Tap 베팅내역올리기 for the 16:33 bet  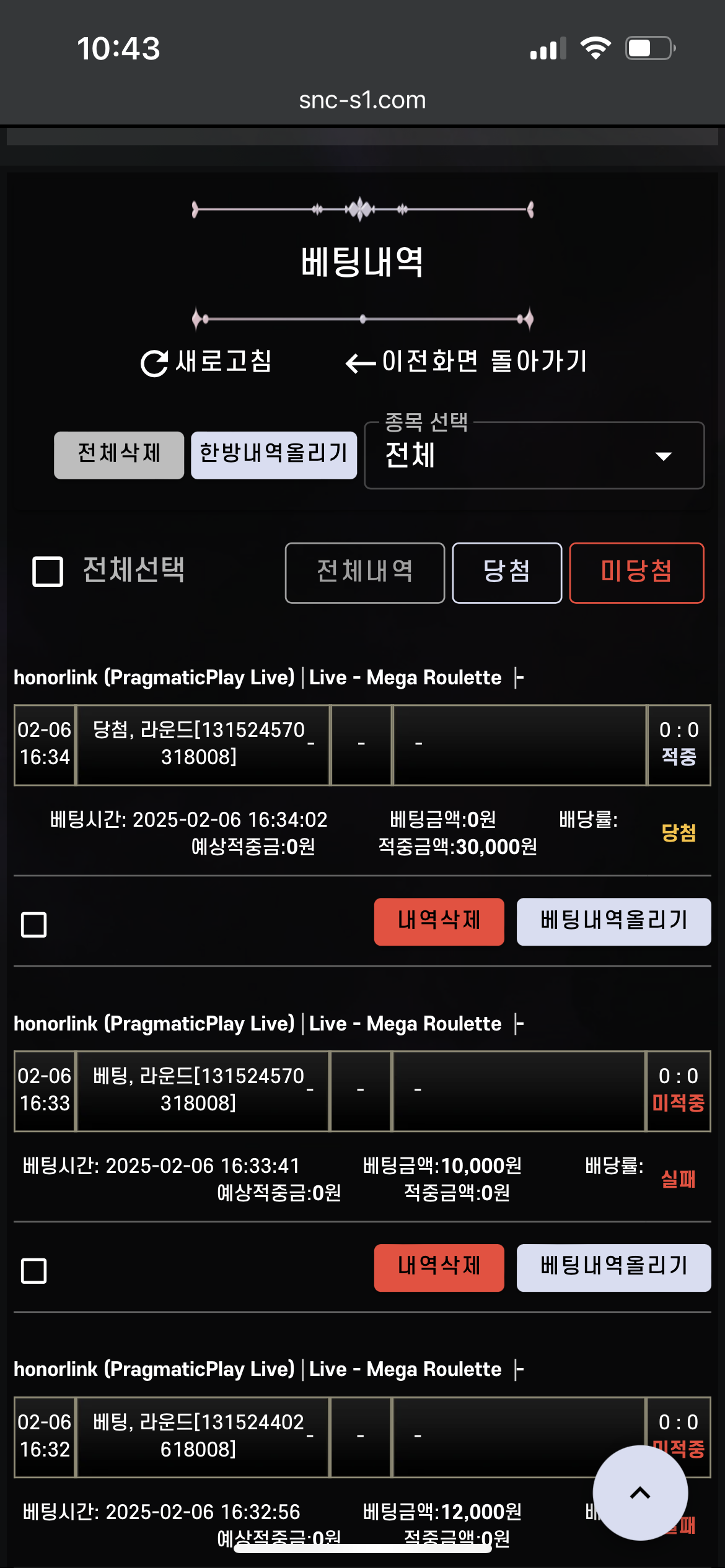(614, 1268)
